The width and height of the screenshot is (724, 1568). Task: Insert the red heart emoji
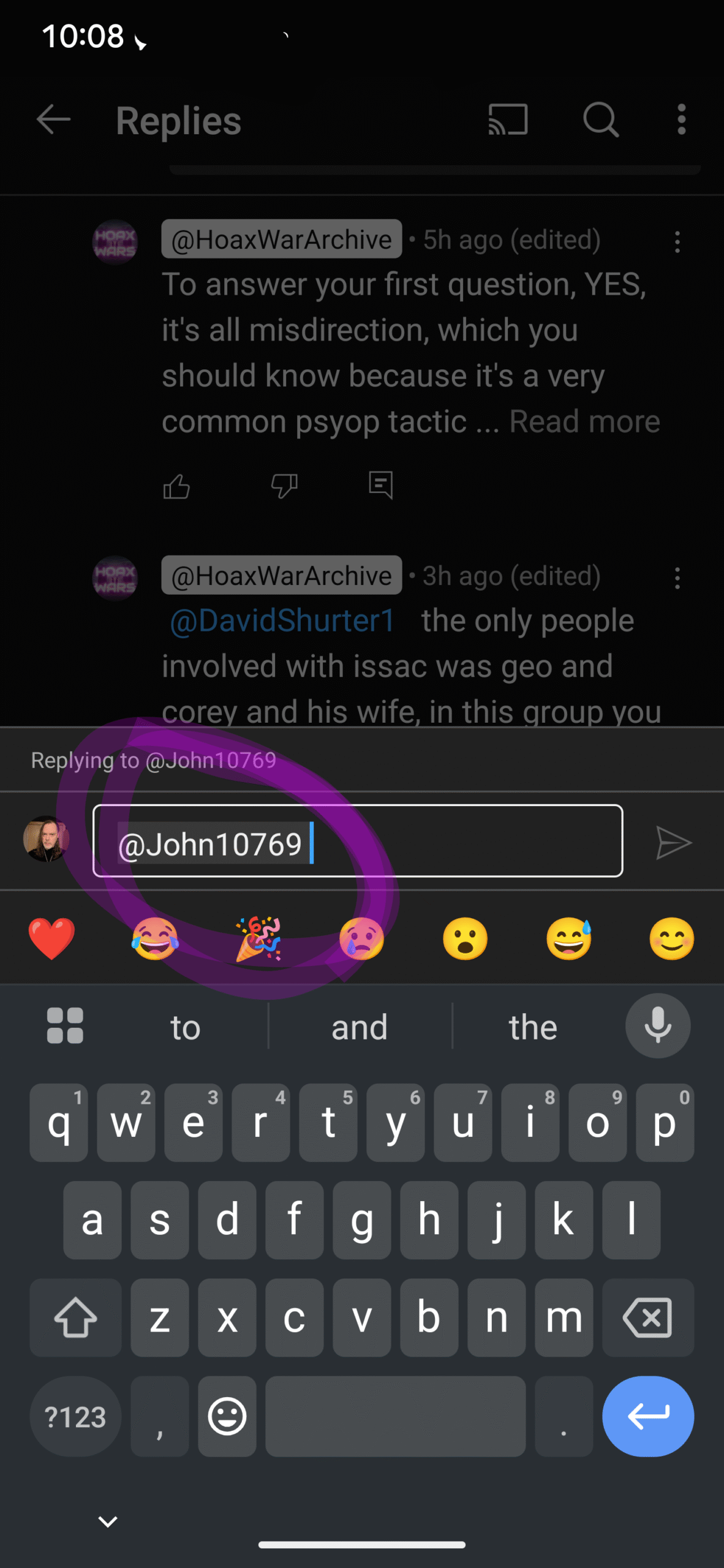pos(51,938)
